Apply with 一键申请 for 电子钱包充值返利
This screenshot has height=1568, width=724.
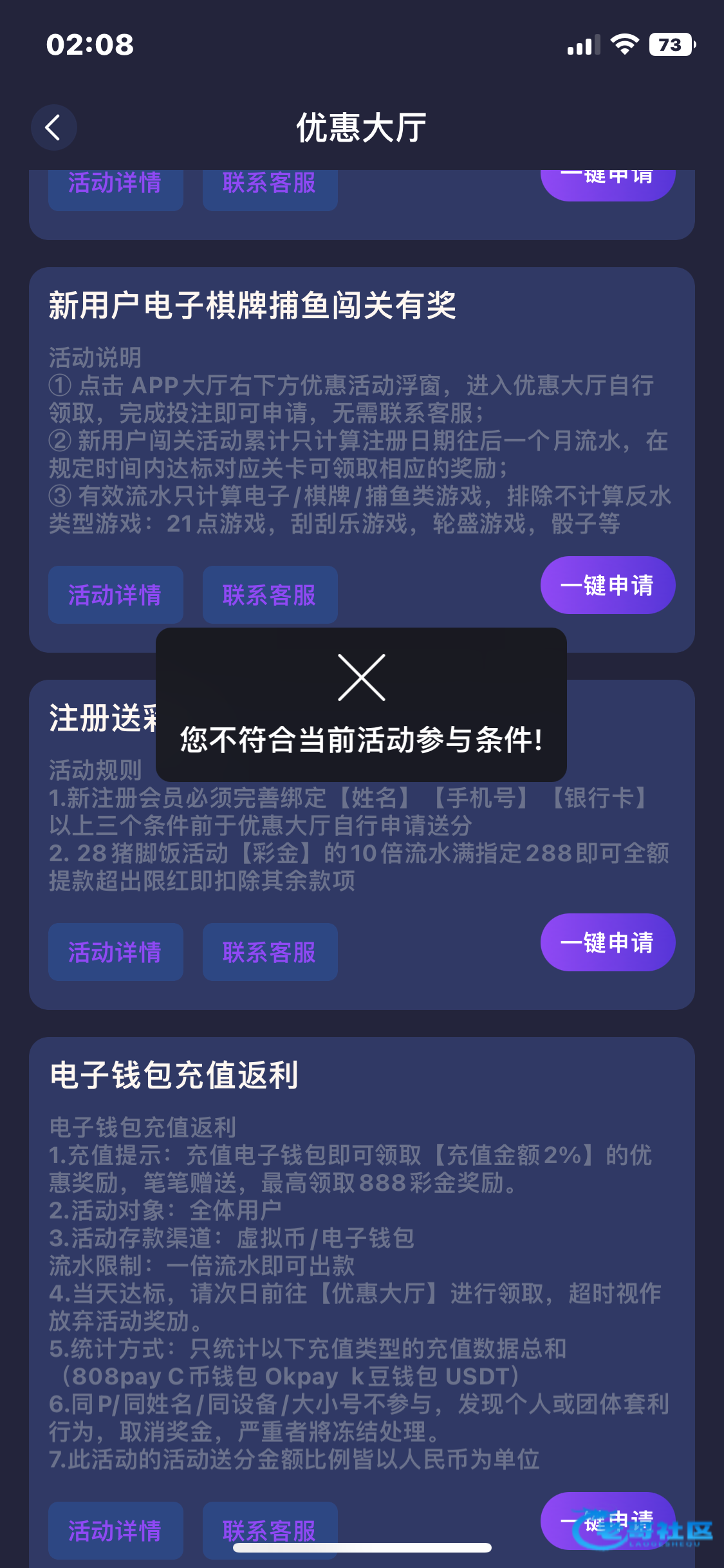click(608, 1521)
